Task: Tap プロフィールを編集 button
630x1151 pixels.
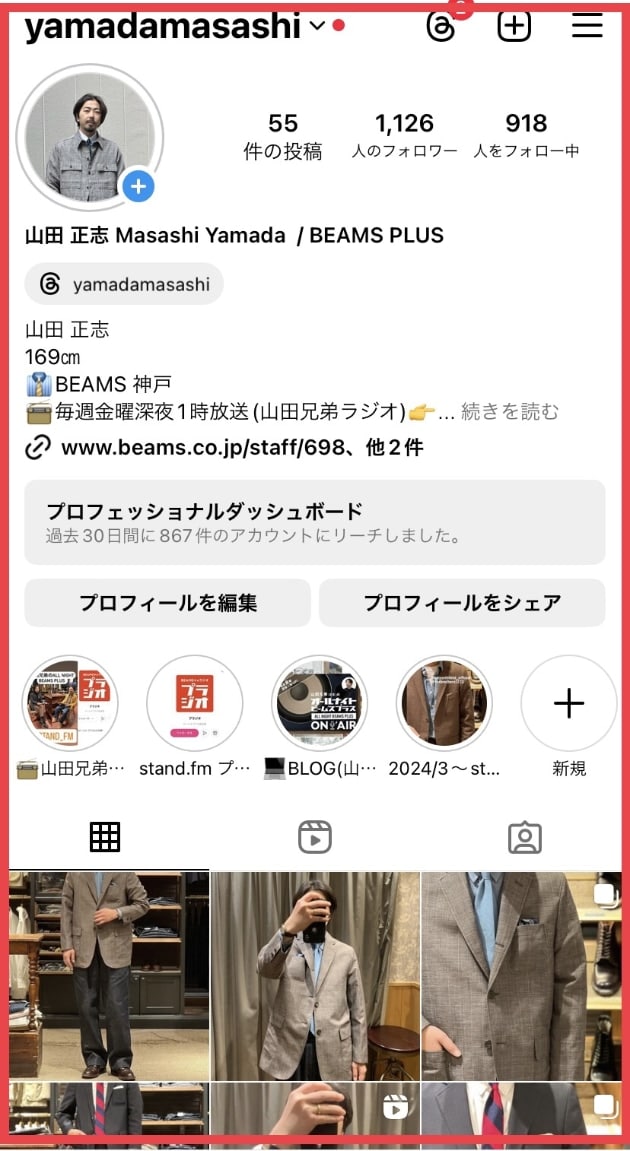Action: (167, 603)
